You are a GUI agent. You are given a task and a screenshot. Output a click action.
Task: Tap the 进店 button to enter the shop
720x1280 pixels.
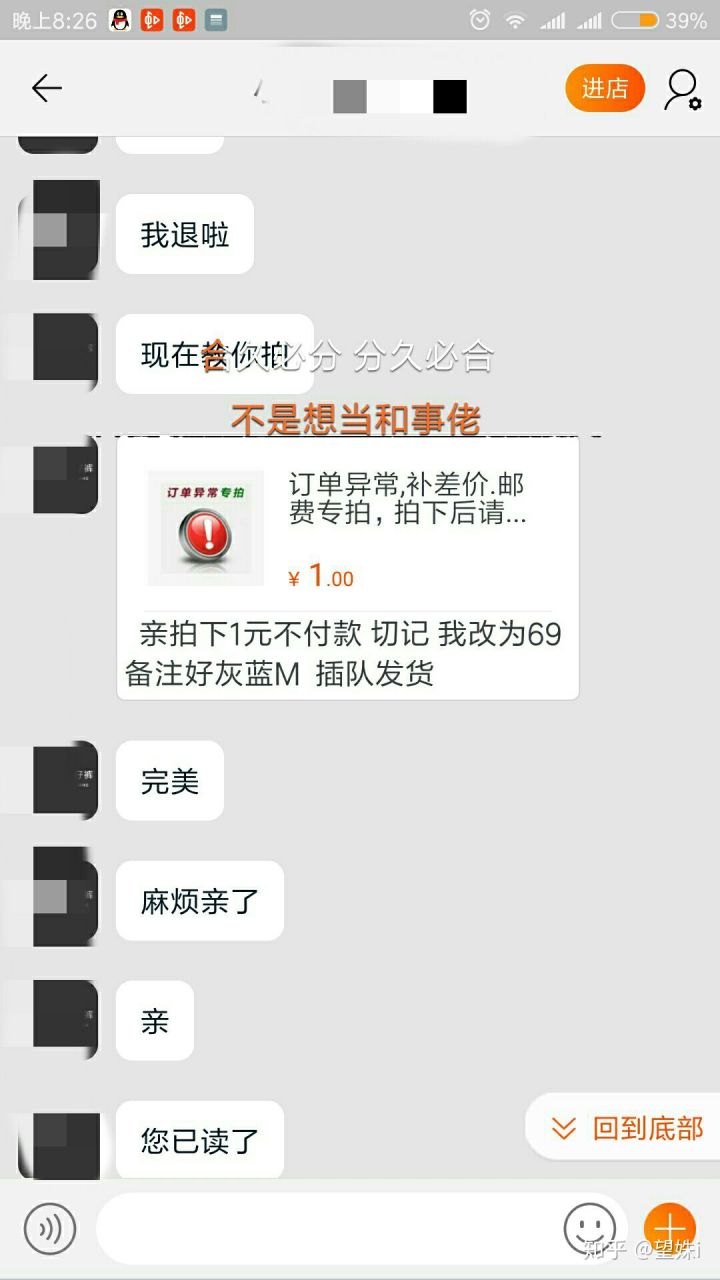click(605, 89)
